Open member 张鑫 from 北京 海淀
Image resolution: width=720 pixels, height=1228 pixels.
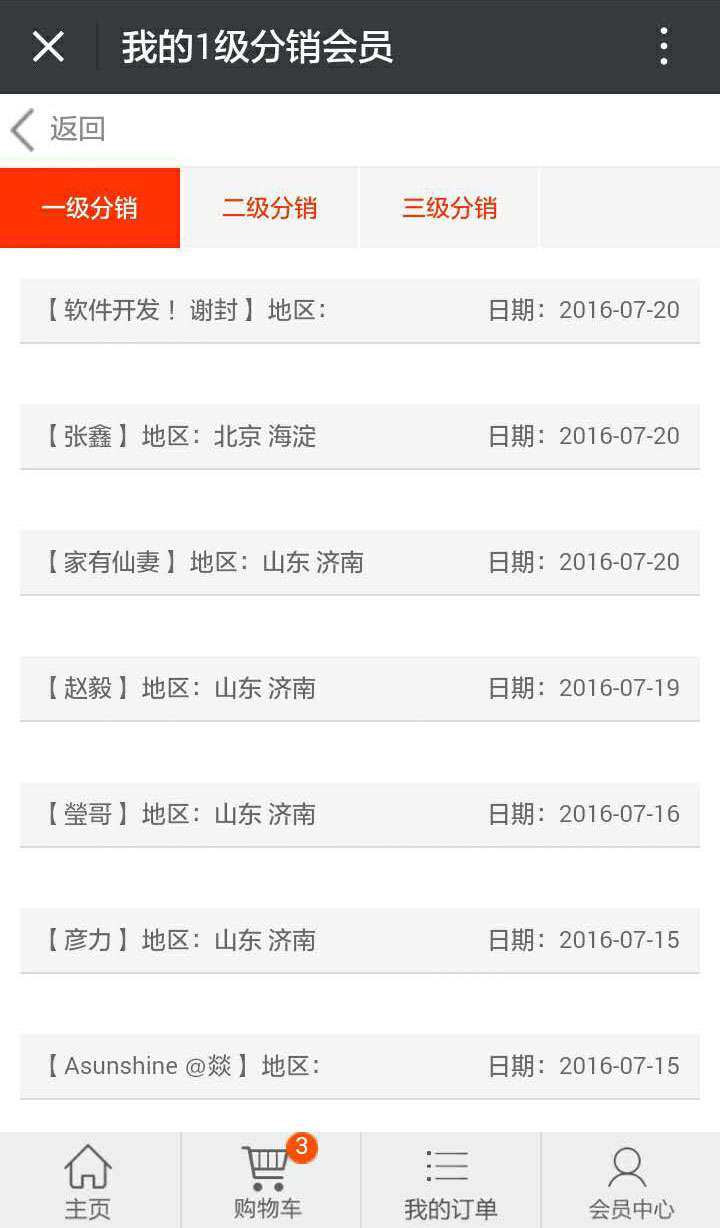point(359,436)
